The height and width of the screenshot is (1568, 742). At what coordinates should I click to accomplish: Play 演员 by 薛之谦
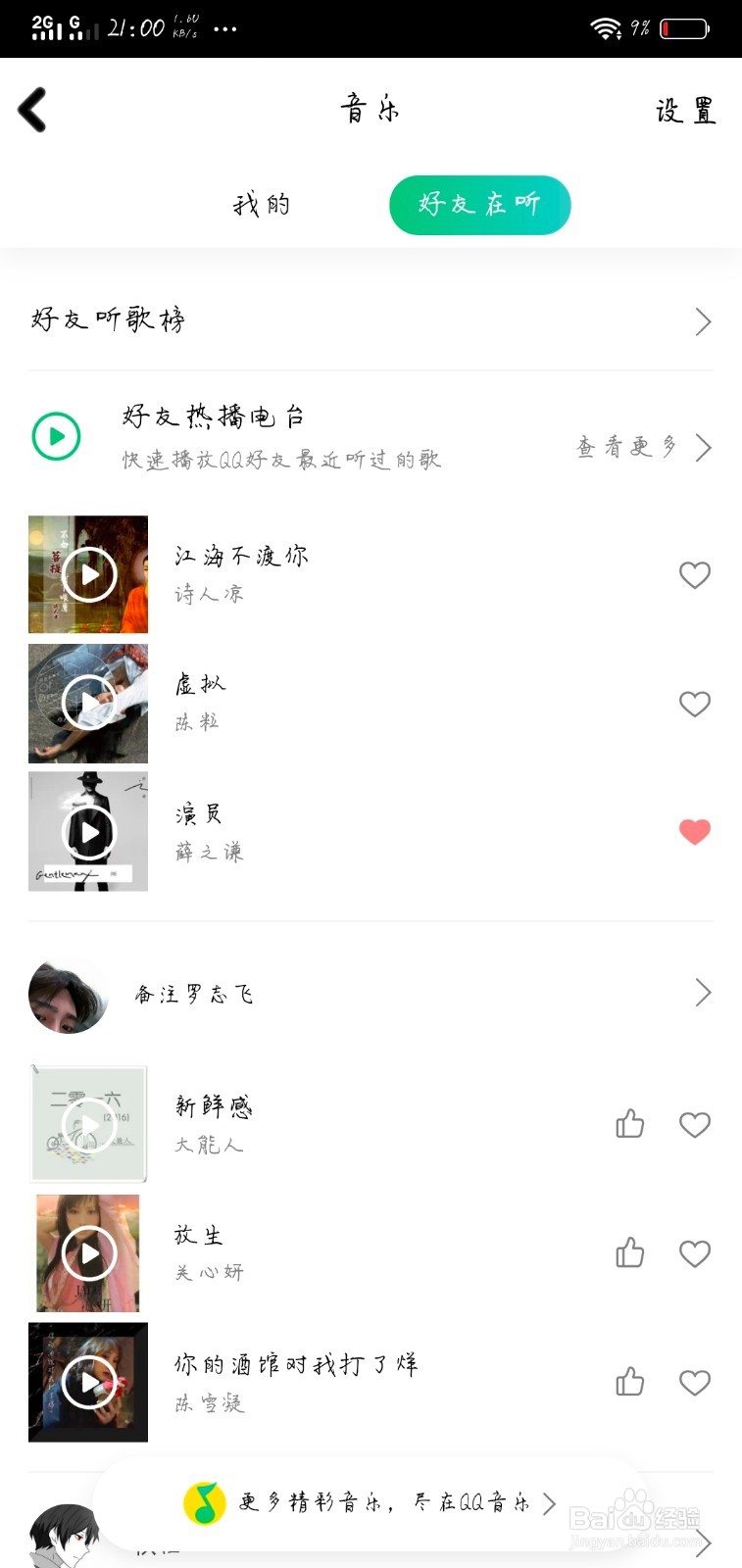[x=88, y=831]
